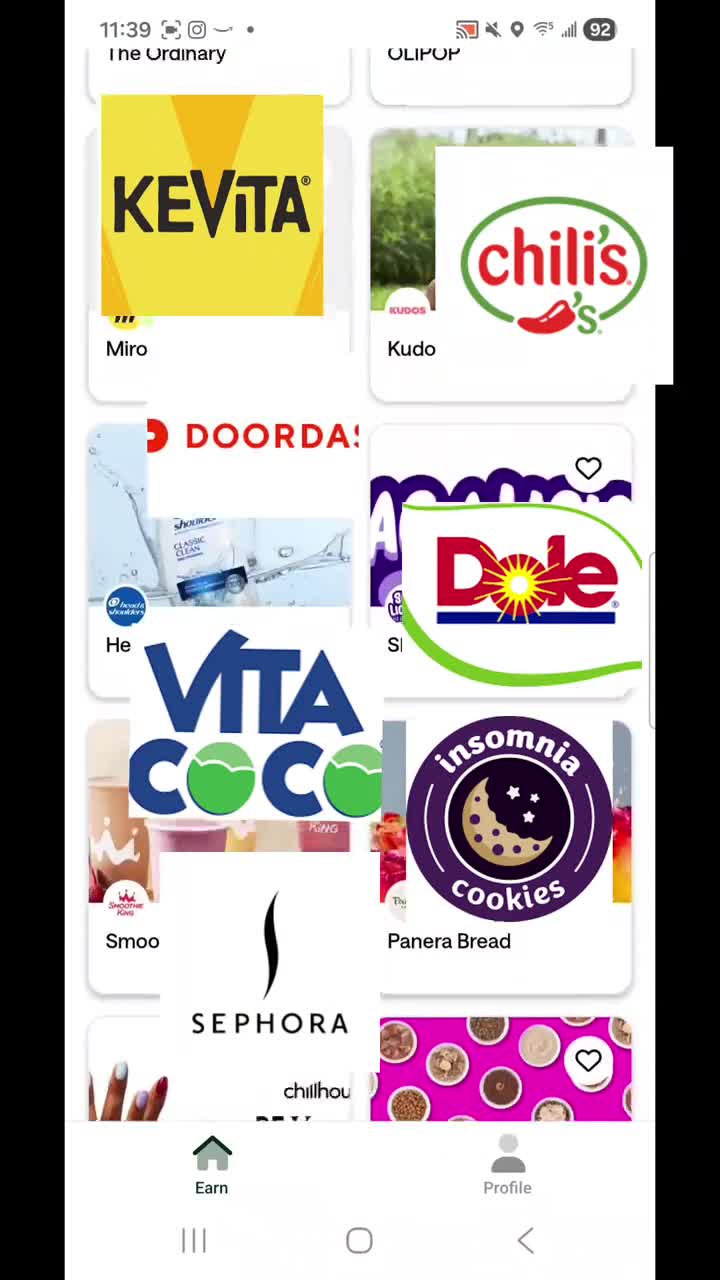
Task: Favorite the purple offer beside Head & Shoulders
Action: pos(588,468)
